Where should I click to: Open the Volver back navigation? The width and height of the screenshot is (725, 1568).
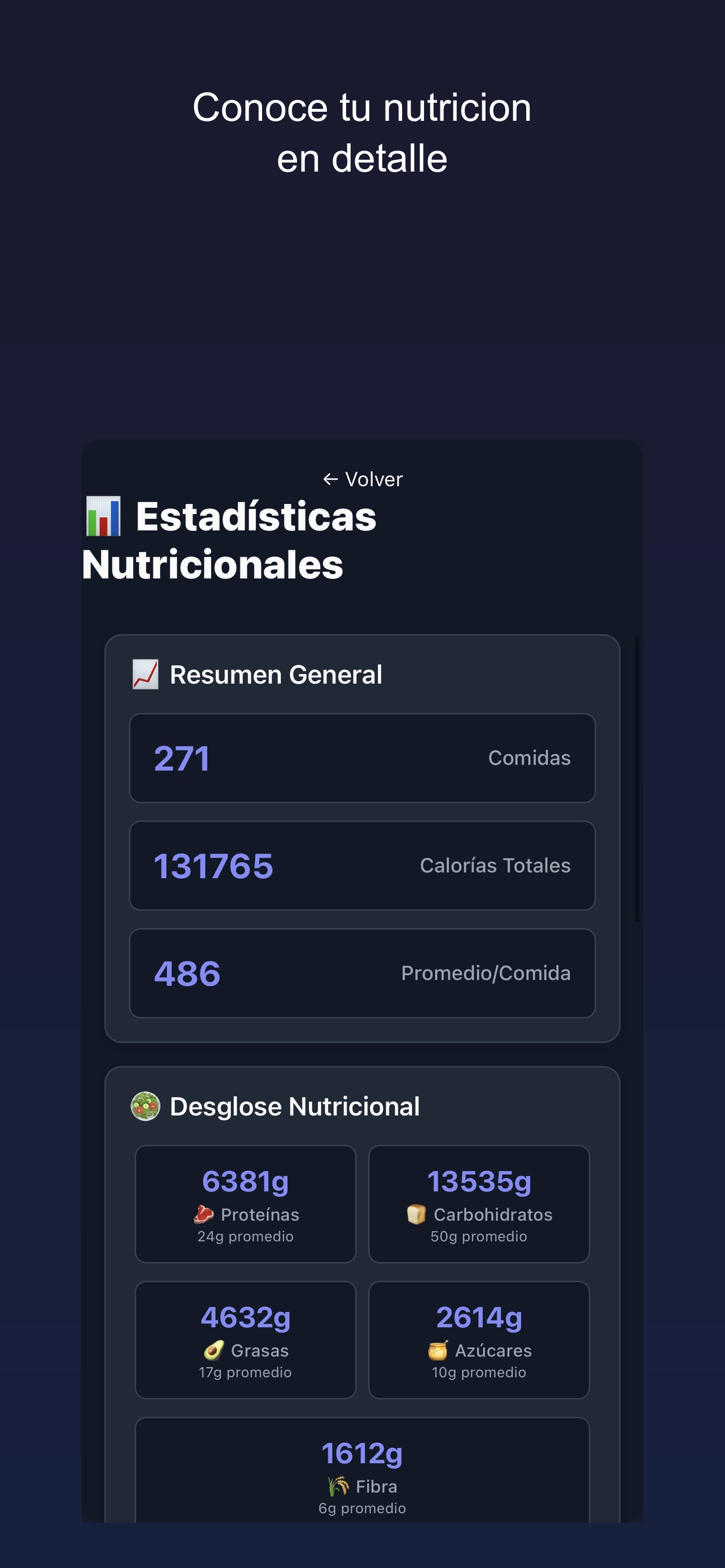361,479
